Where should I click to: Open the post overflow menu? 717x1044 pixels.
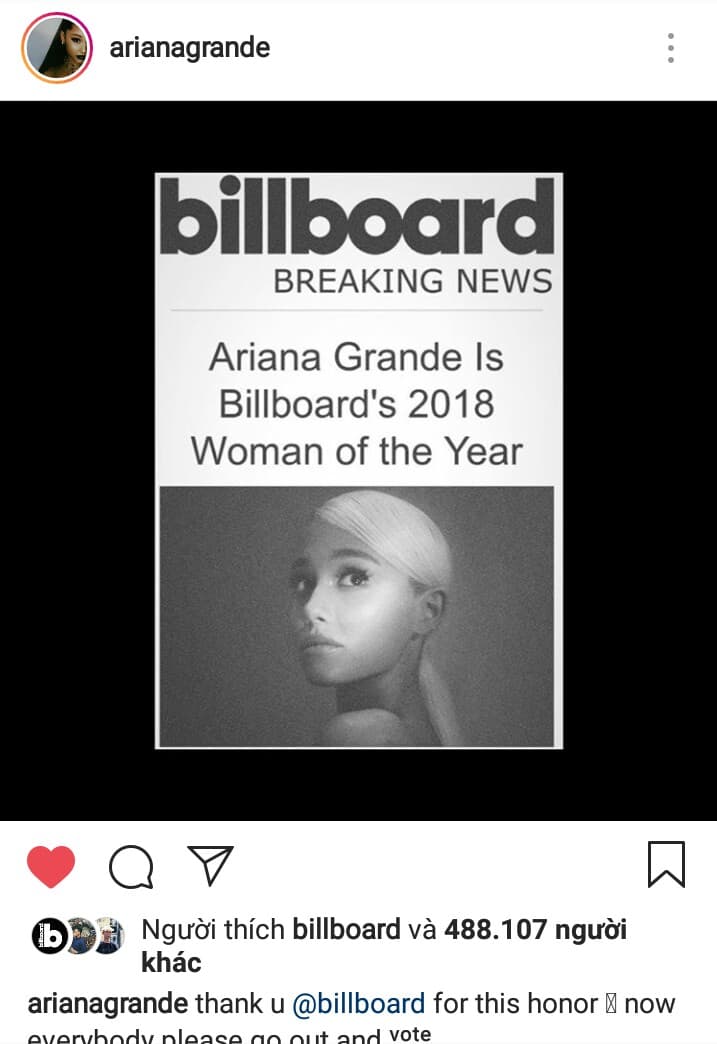tap(670, 47)
